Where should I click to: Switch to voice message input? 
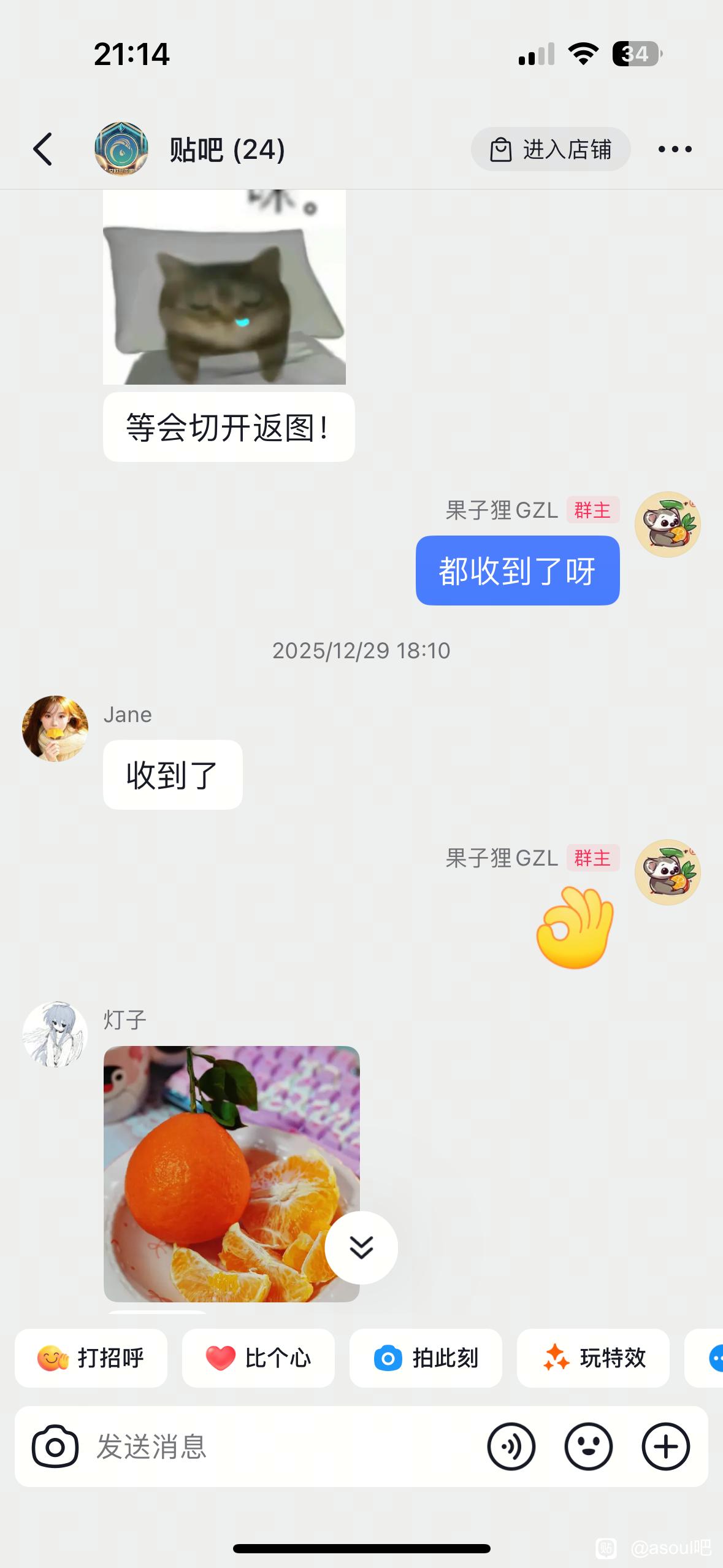tap(511, 1446)
